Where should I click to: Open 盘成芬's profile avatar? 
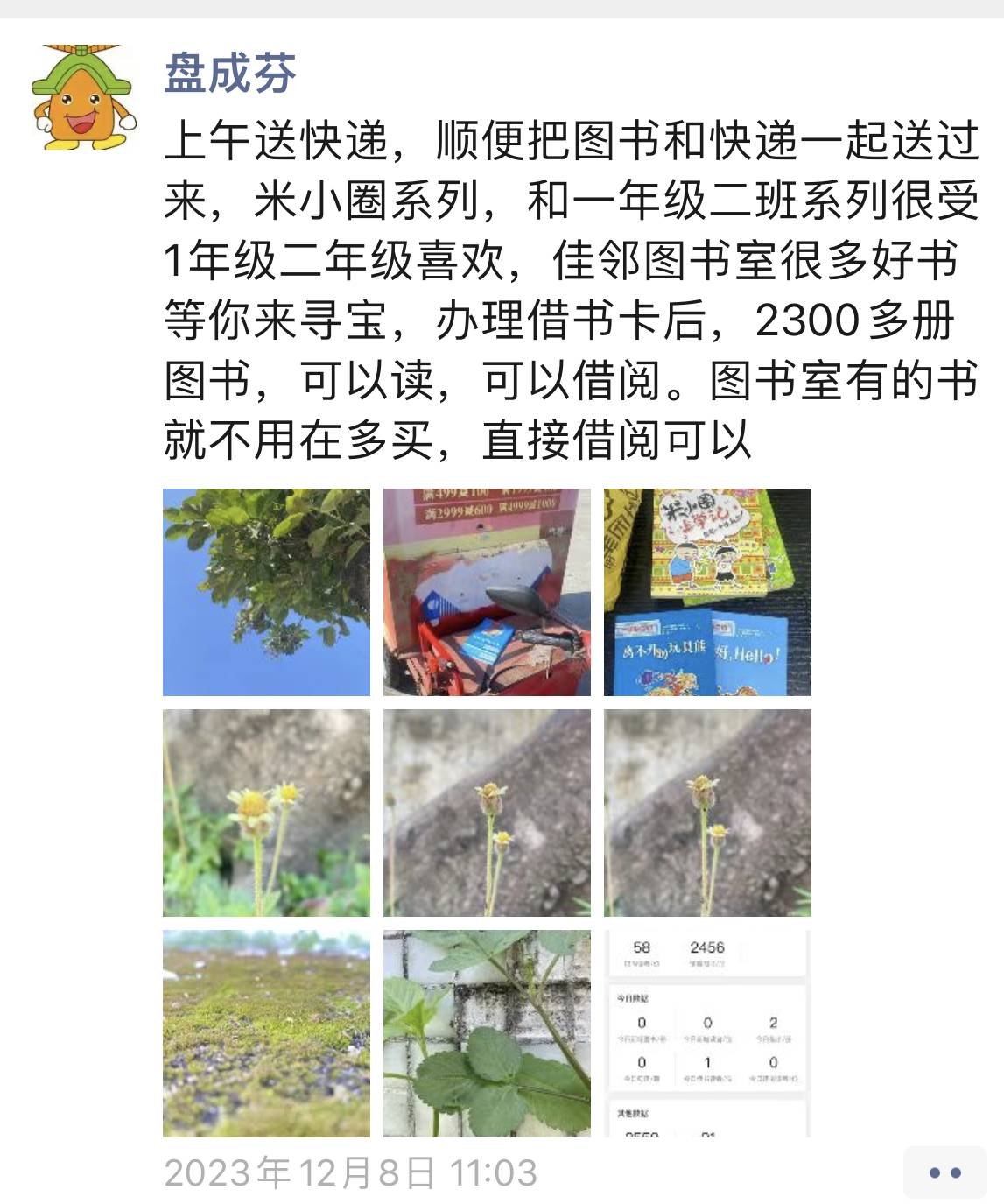tap(84, 97)
